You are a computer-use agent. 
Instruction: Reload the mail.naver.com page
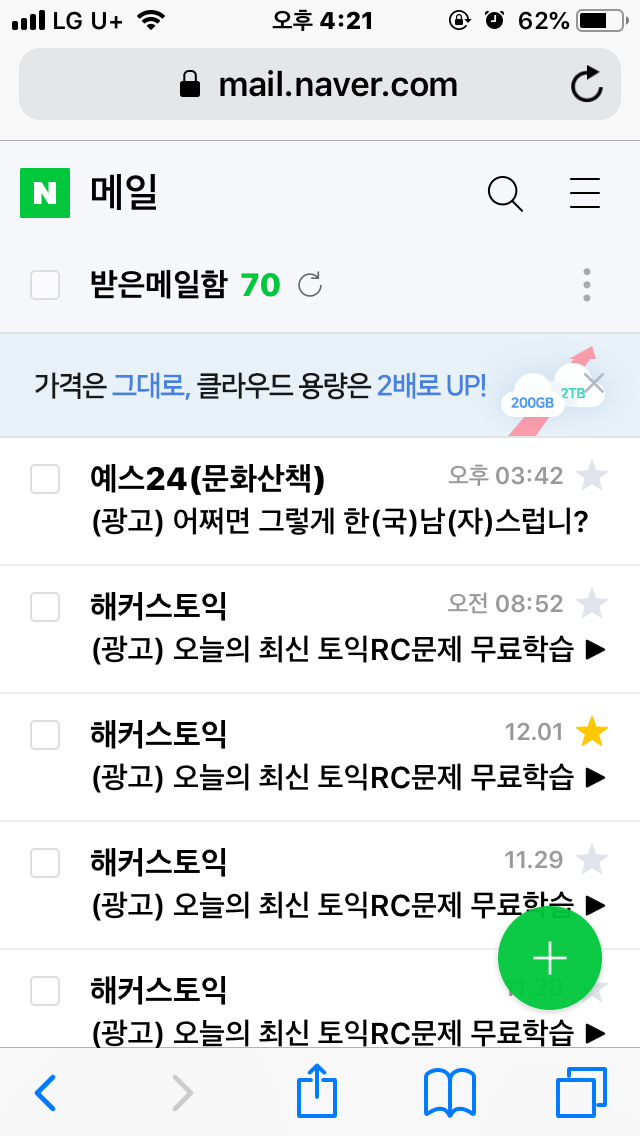click(x=587, y=85)
